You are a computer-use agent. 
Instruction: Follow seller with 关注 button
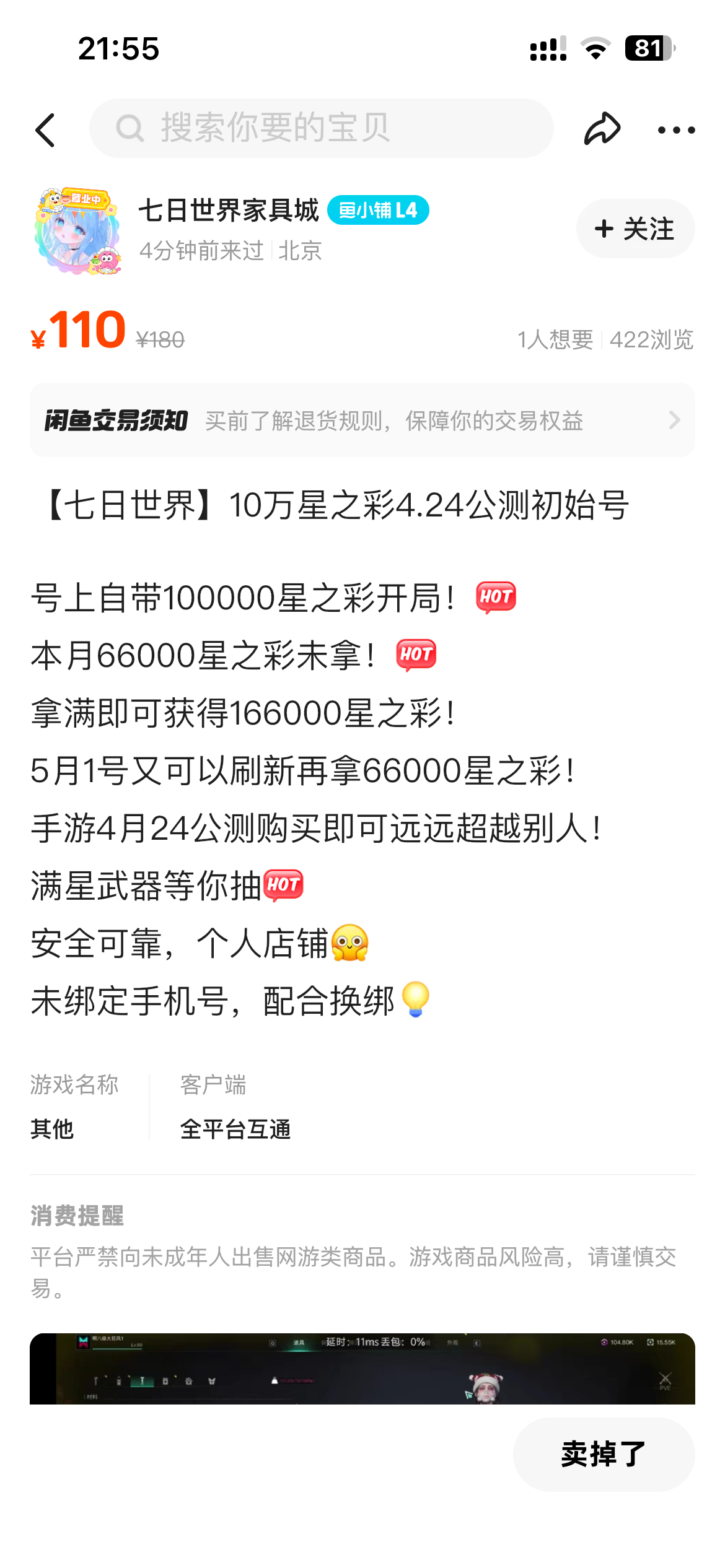click(x=635, y=229)
